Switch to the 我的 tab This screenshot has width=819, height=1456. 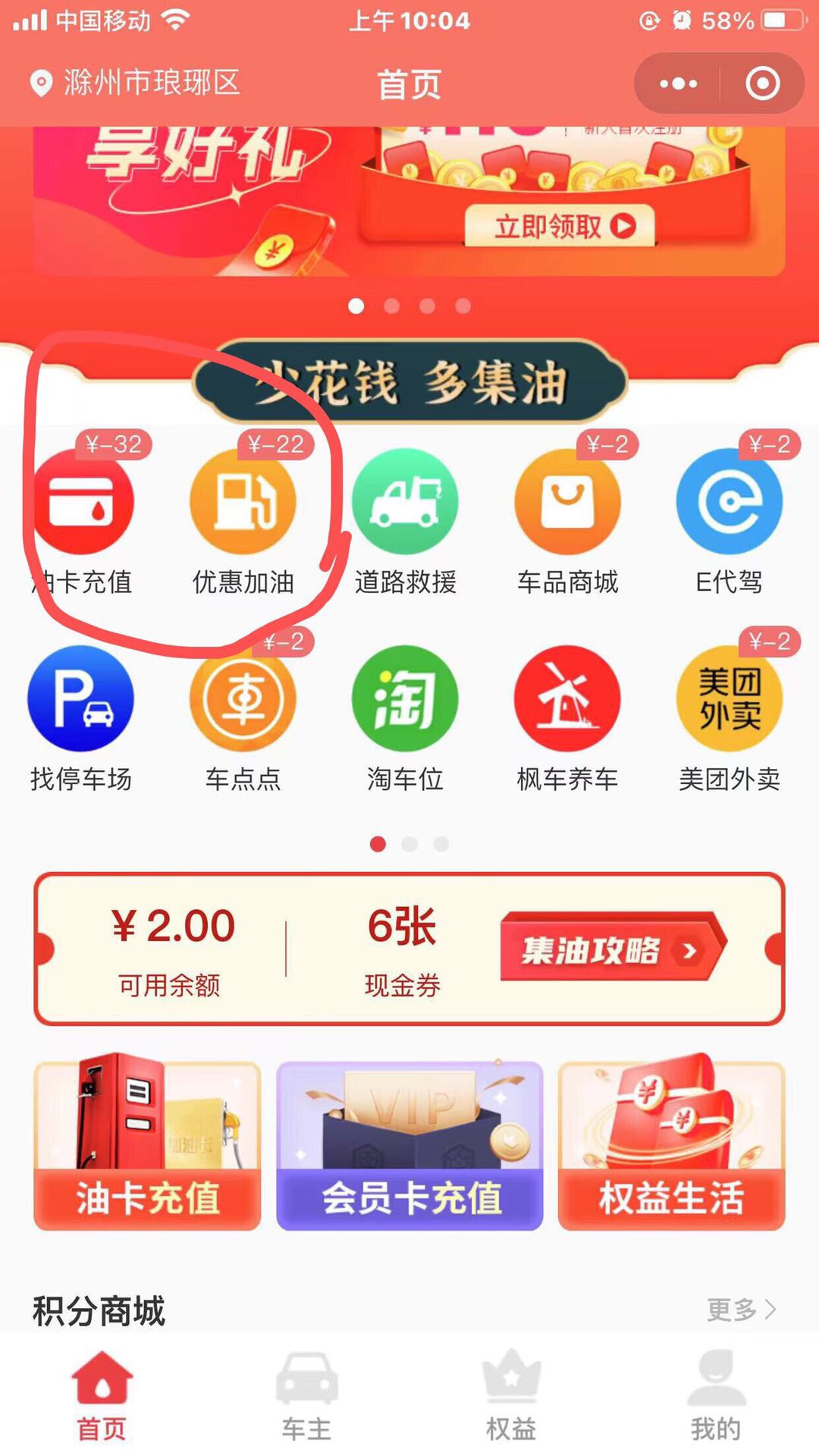[716, 1395]
